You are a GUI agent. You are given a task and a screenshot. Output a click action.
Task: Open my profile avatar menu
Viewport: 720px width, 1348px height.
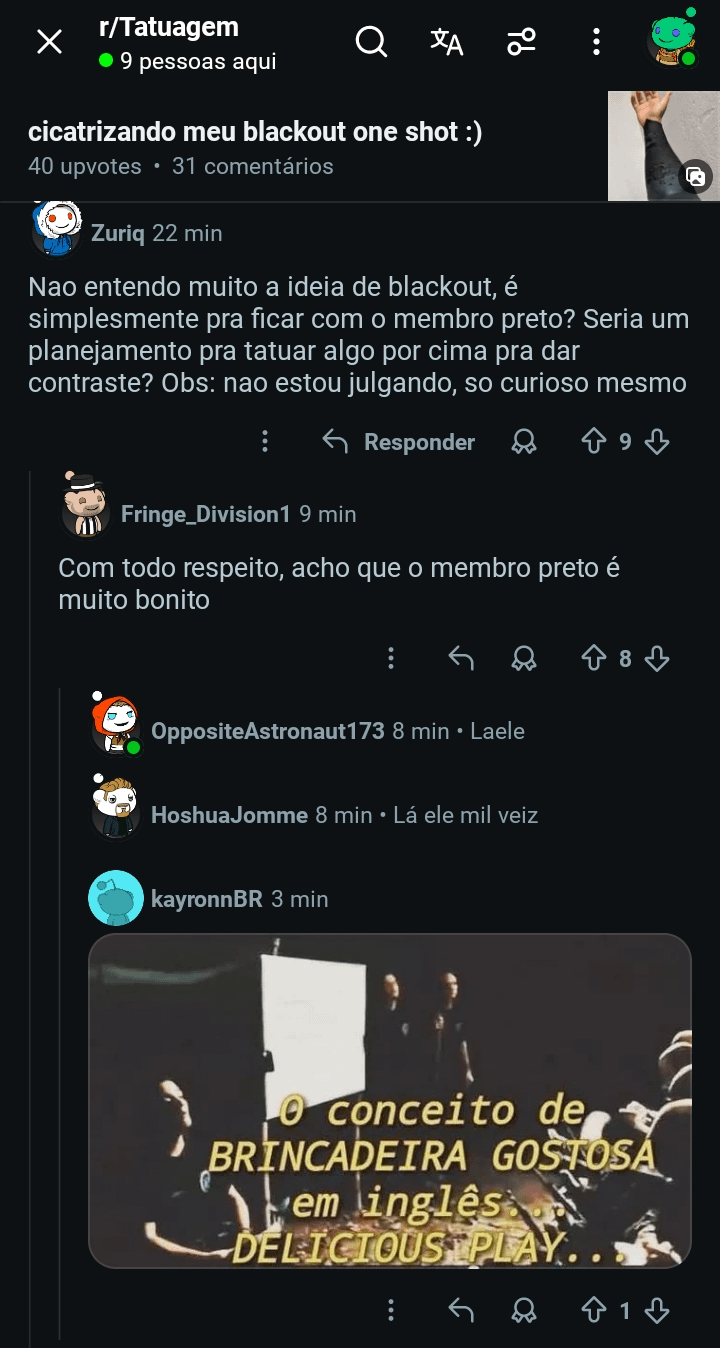[672, 40]
